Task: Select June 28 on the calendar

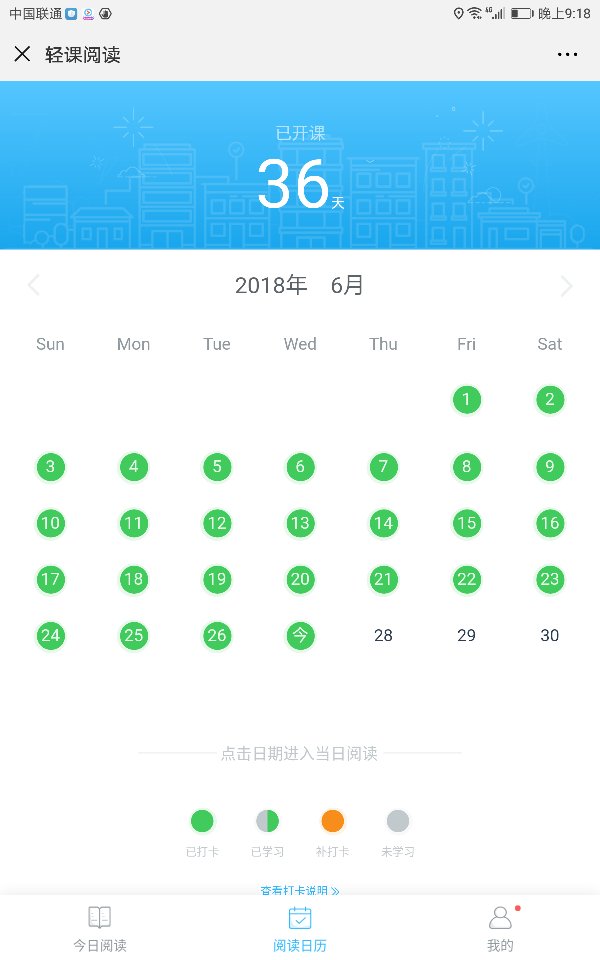Action: click(x=383, y=636)
